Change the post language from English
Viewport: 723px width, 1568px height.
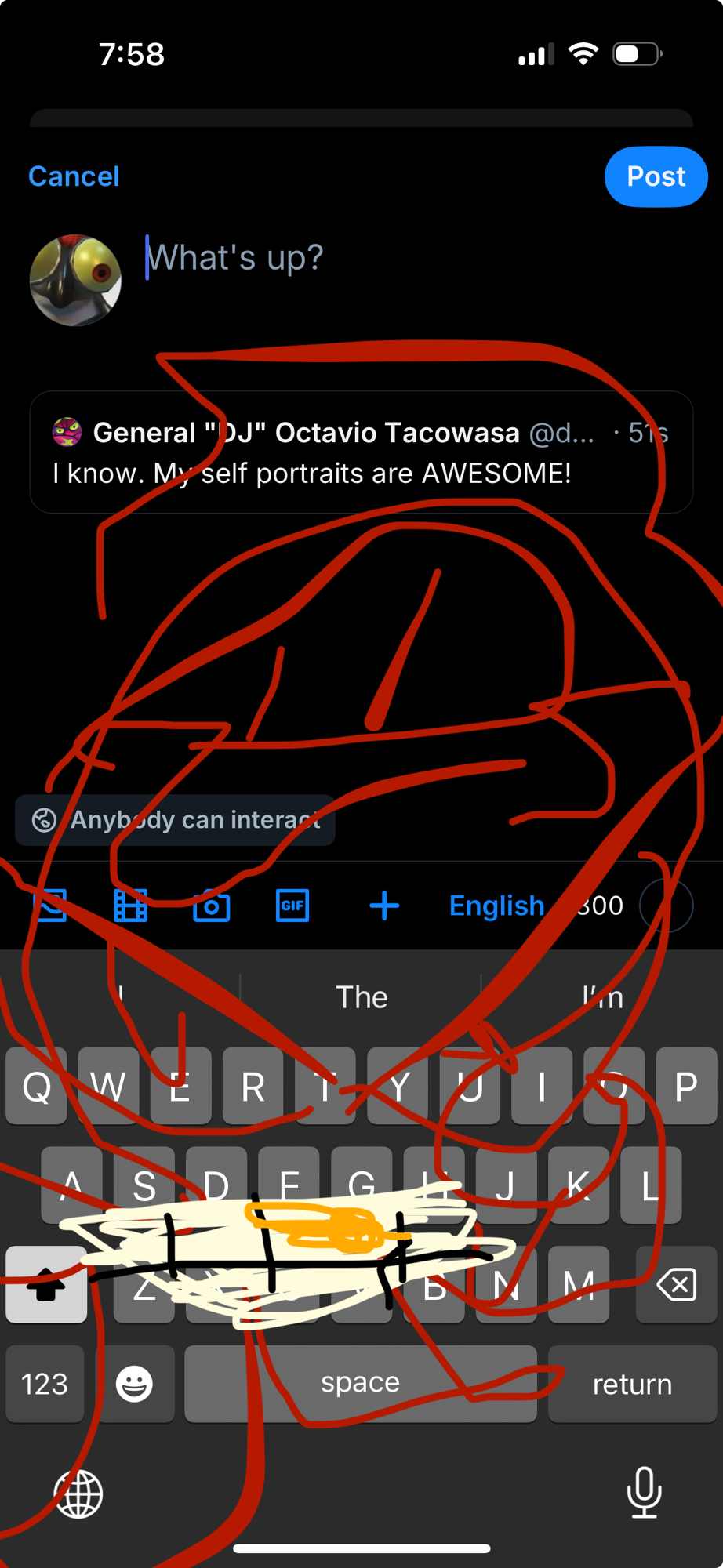(496, 906)
